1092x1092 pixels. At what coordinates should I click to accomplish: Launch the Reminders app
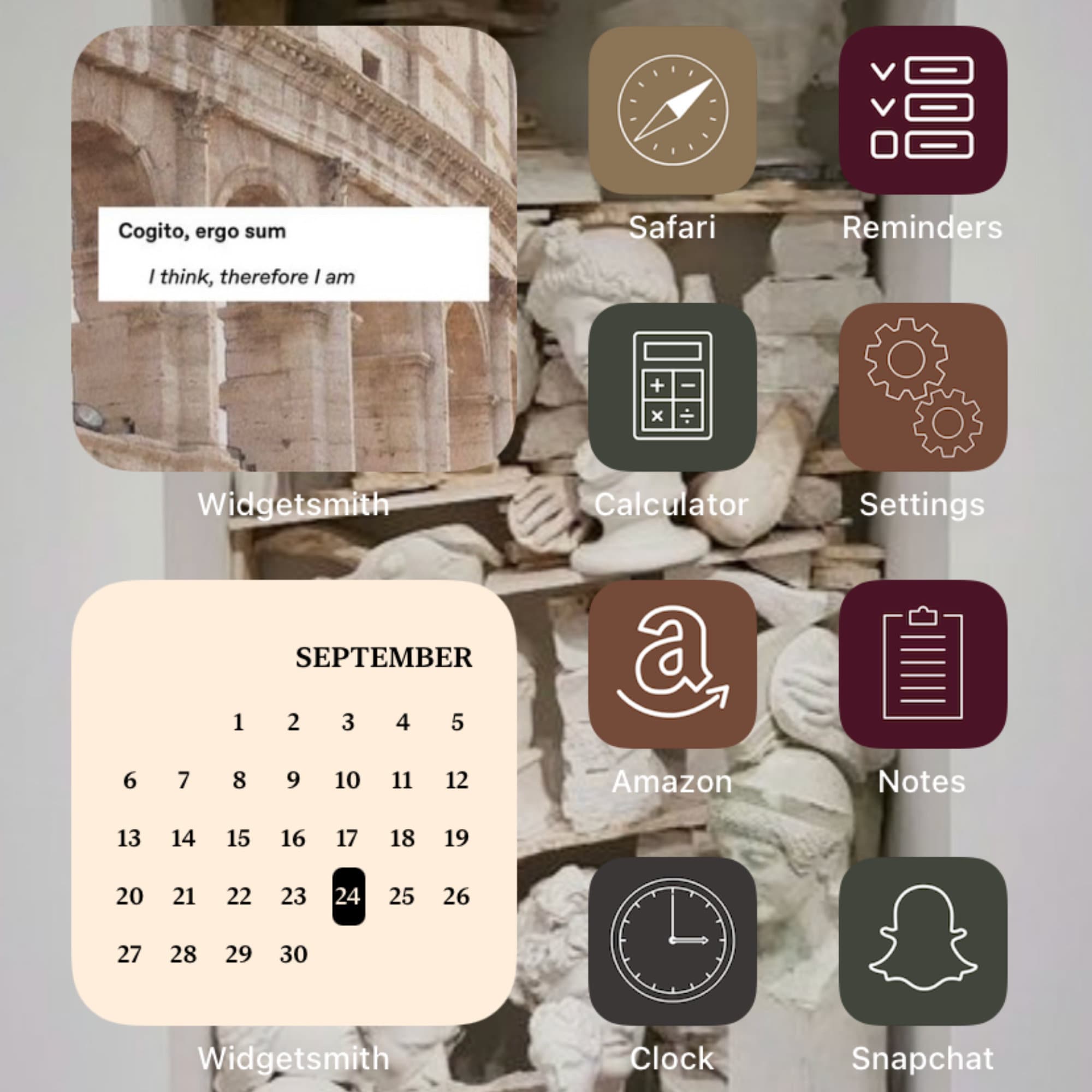click(x=922, y=110)
